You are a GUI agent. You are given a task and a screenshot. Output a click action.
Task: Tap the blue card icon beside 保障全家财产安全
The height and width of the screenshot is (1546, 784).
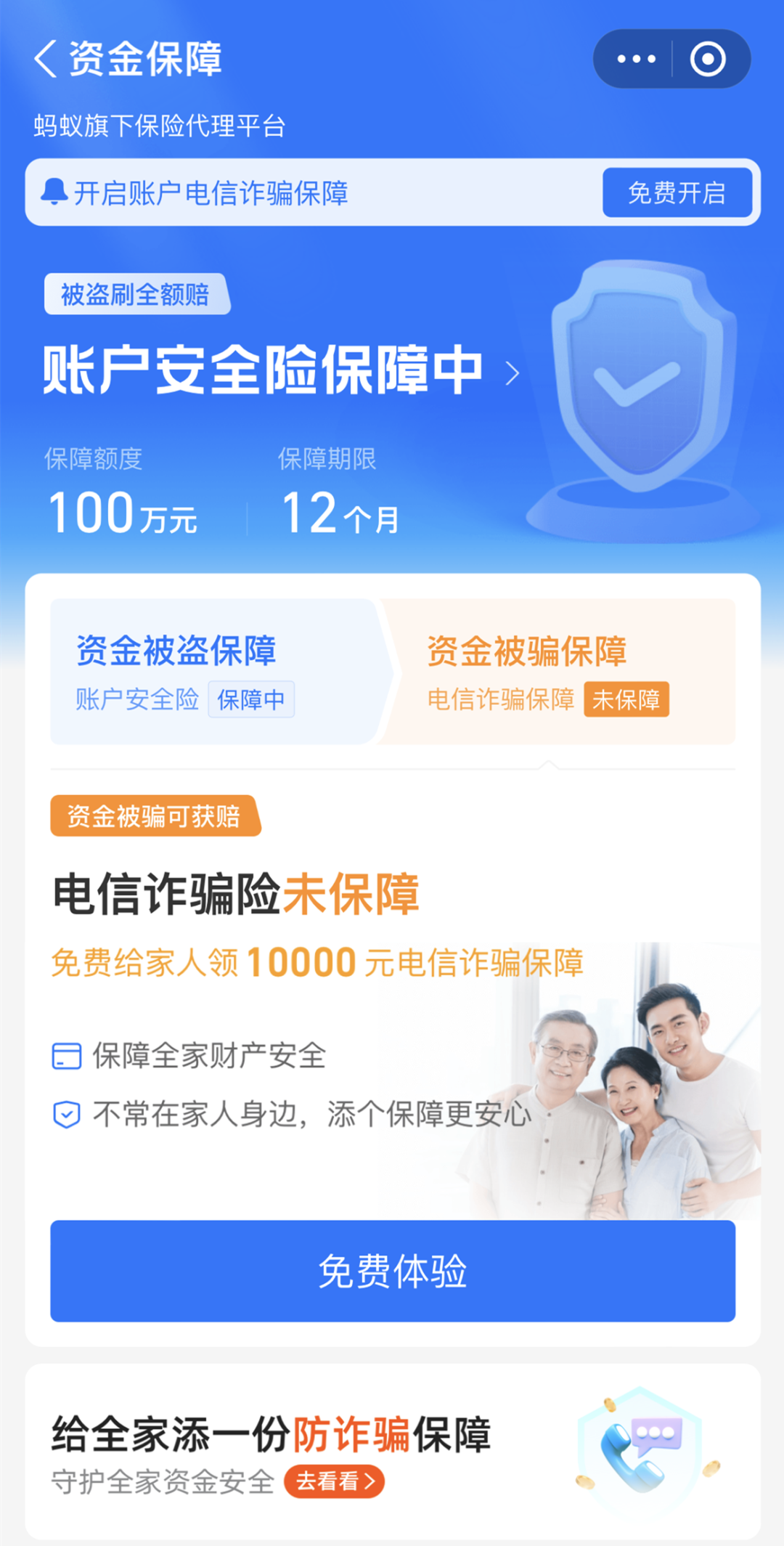point(66,1057)
